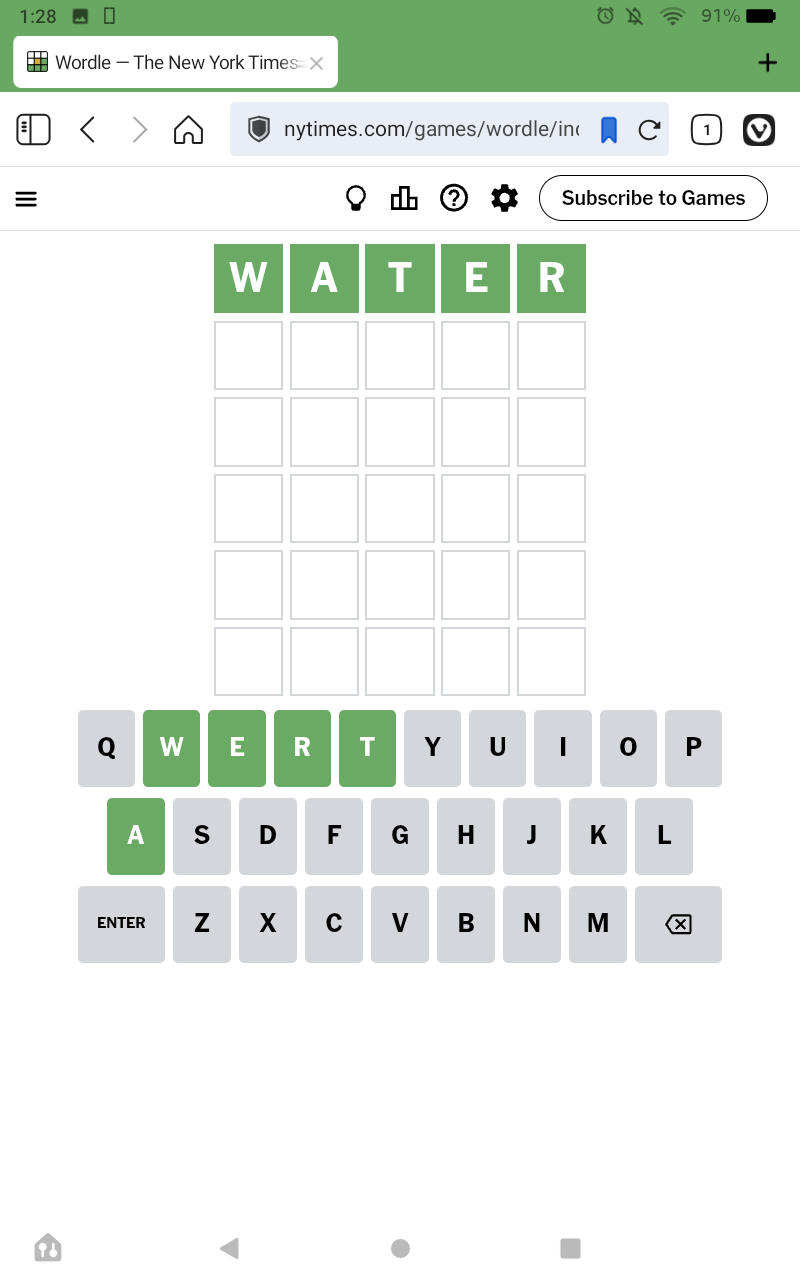
Task: Tap the Android back navigation button
Action: (229, 1247)
